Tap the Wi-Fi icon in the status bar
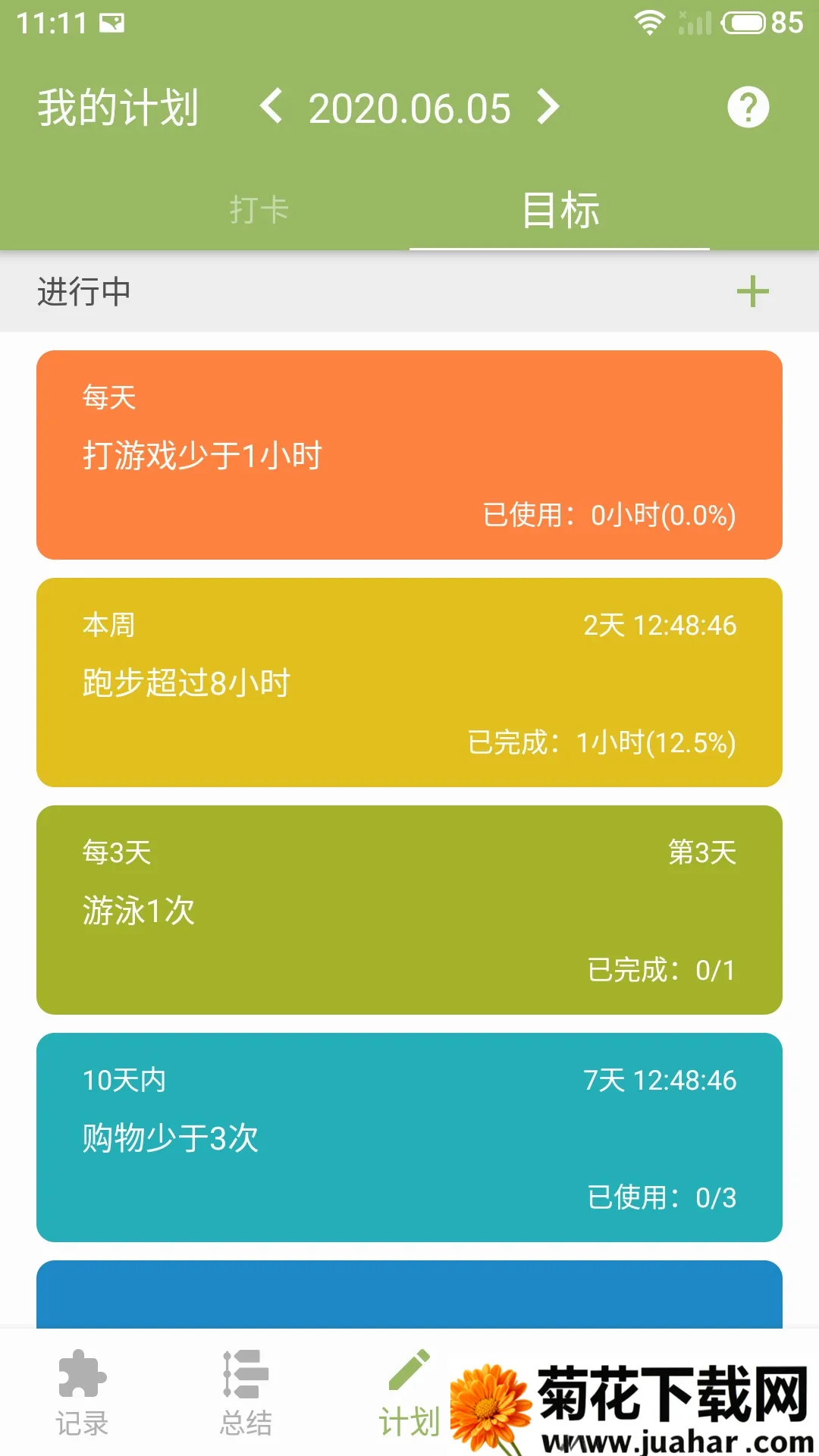 (648, 23)
